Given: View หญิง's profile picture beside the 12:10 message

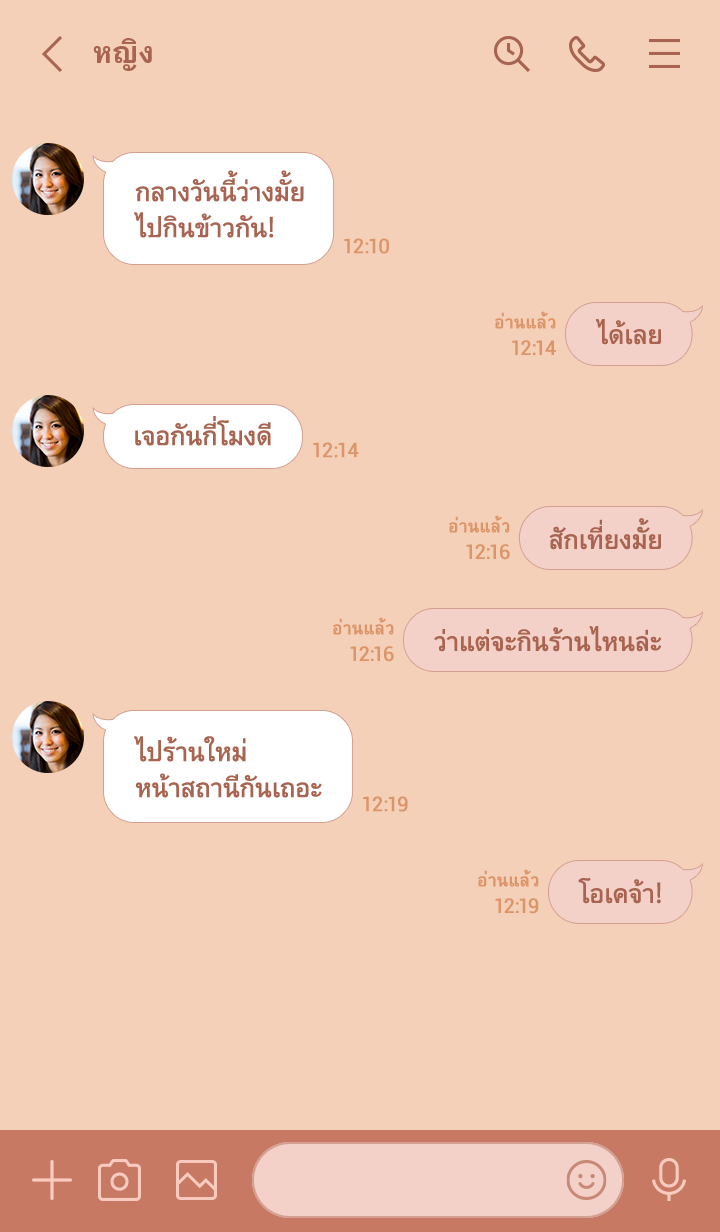Looking at the screenshot, I should click(48, 179).
